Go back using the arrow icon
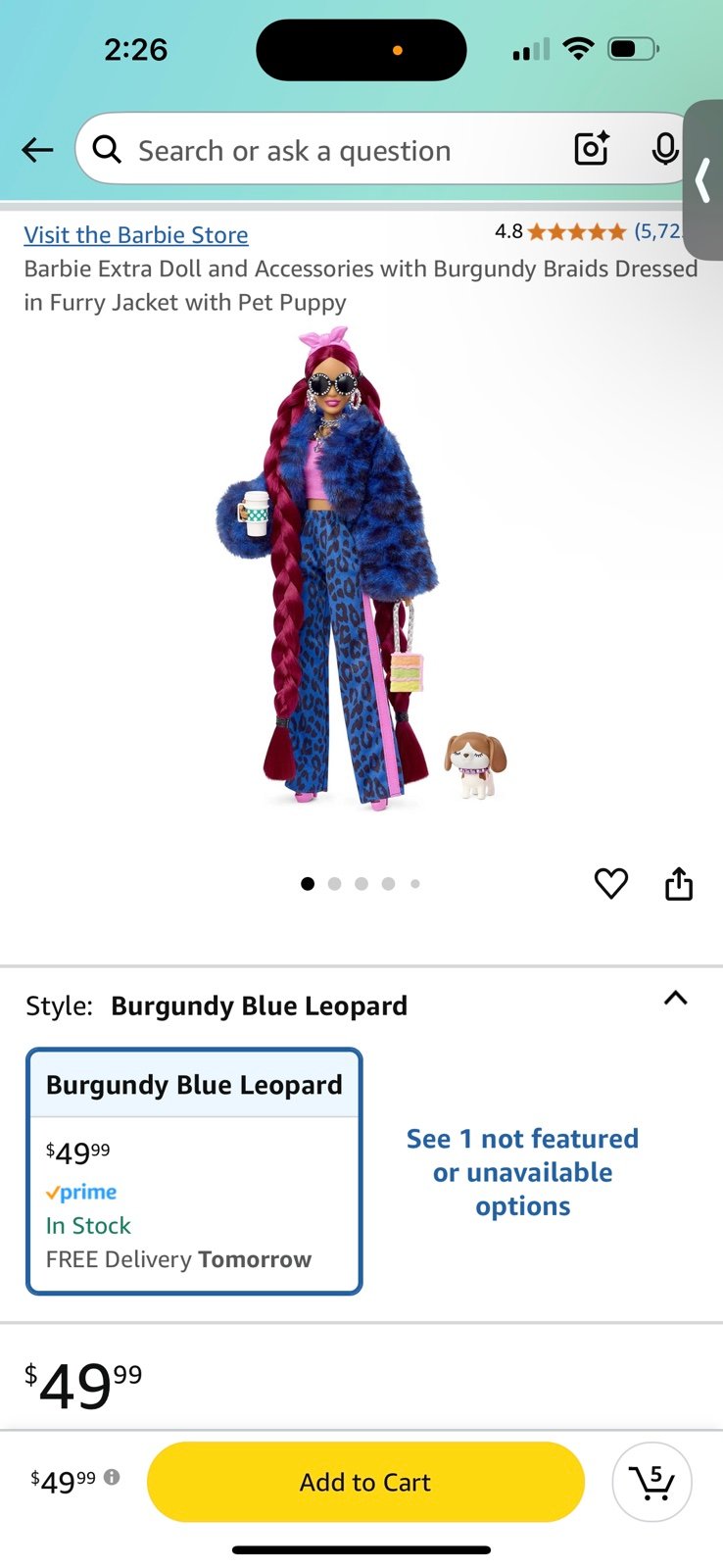Screen dimensions: 723x1568 coord(37,150)
